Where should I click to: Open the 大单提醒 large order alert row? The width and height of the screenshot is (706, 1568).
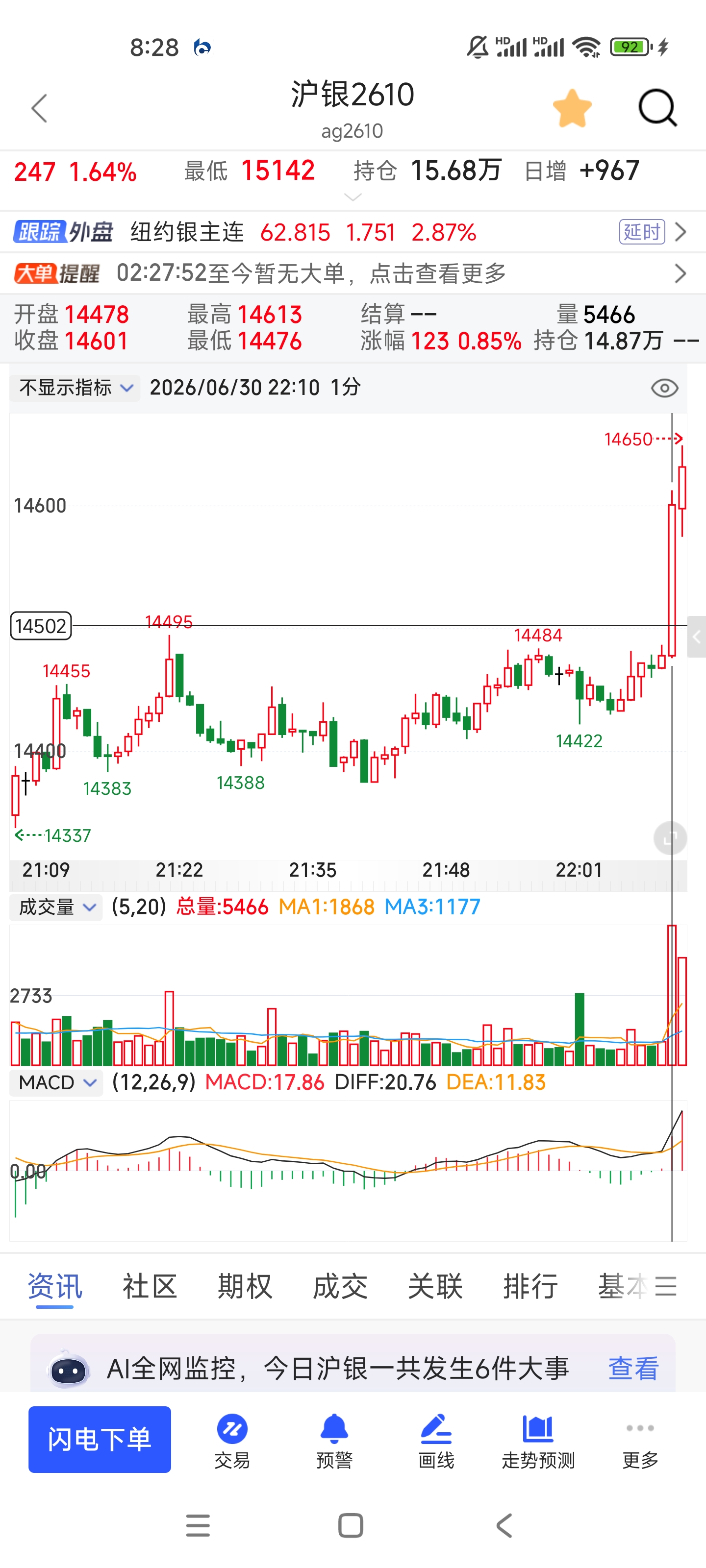click(x=353, y=273)
